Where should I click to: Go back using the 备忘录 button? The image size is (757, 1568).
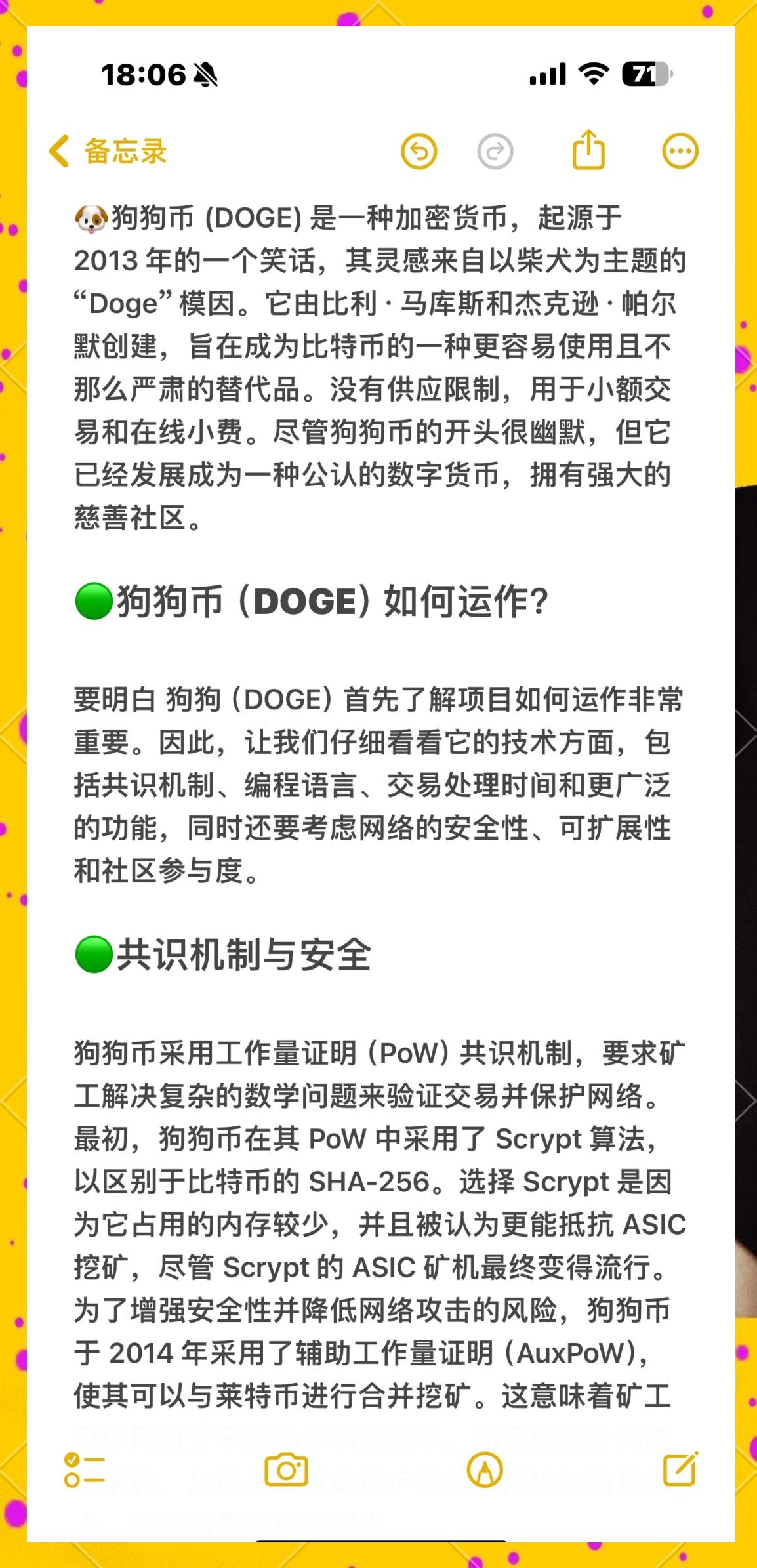tap(111, 150)
